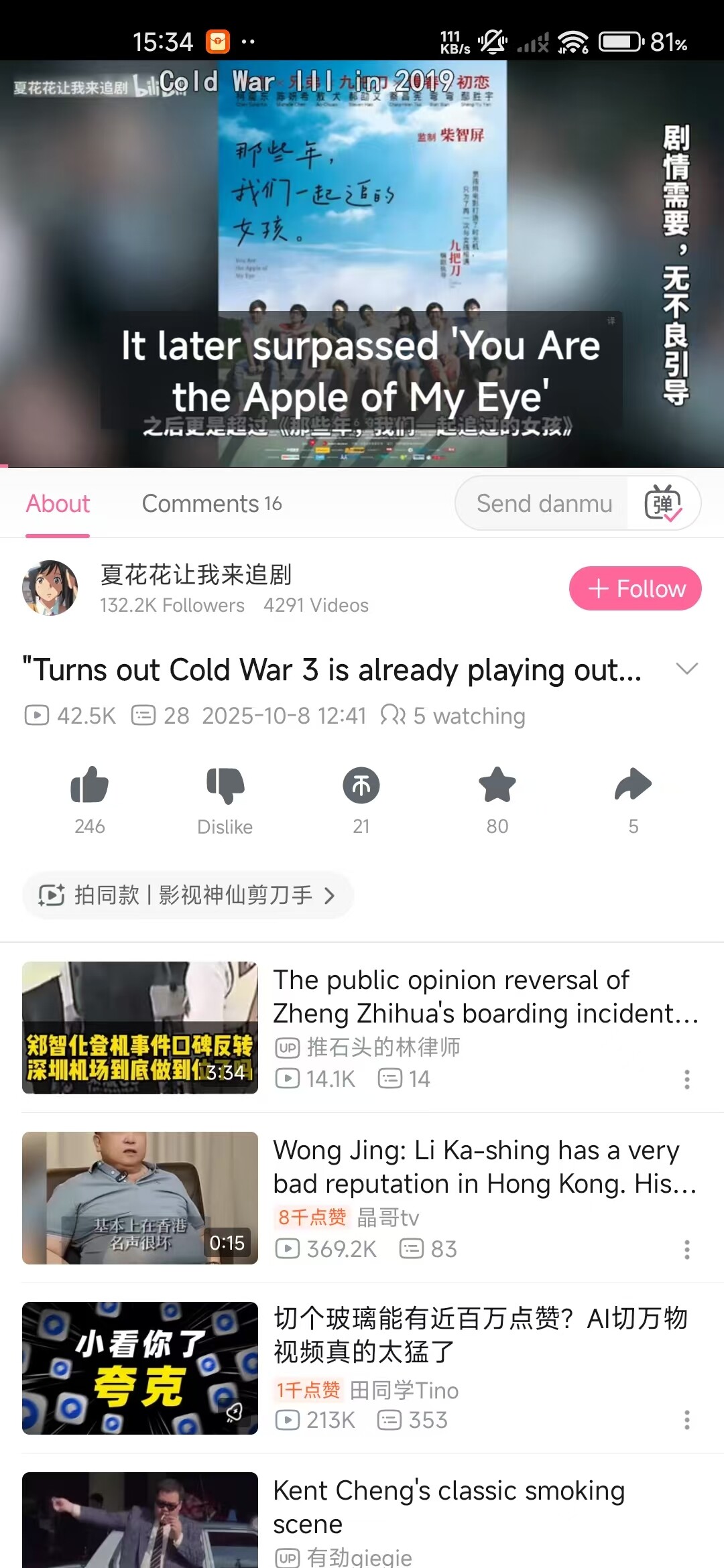Share this video via arrow icon
Screen dimensions: 724x1568
[x=633, y=785]
